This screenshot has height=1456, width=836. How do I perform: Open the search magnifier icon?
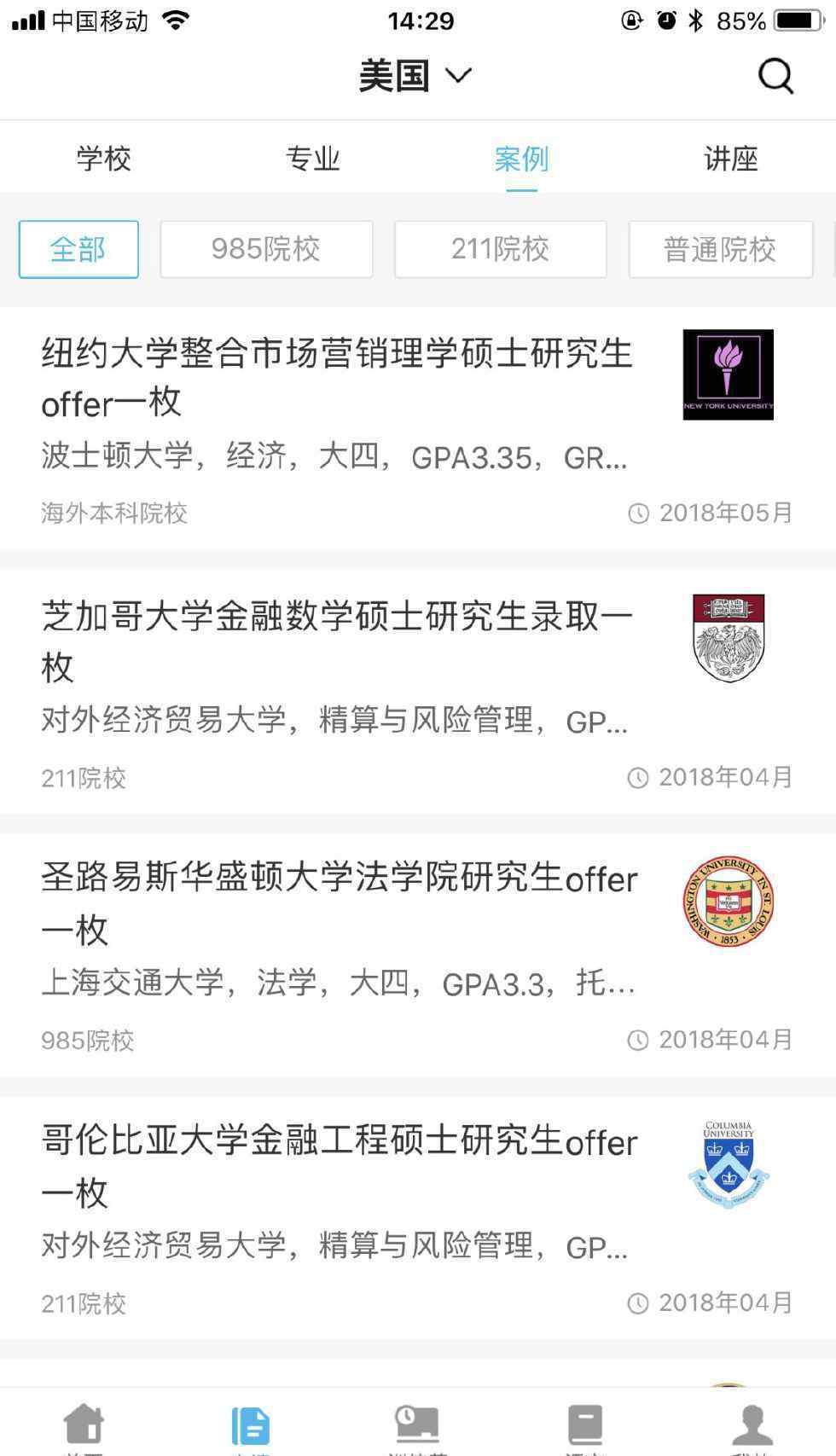pyautogui.click(x=775, y=77)
